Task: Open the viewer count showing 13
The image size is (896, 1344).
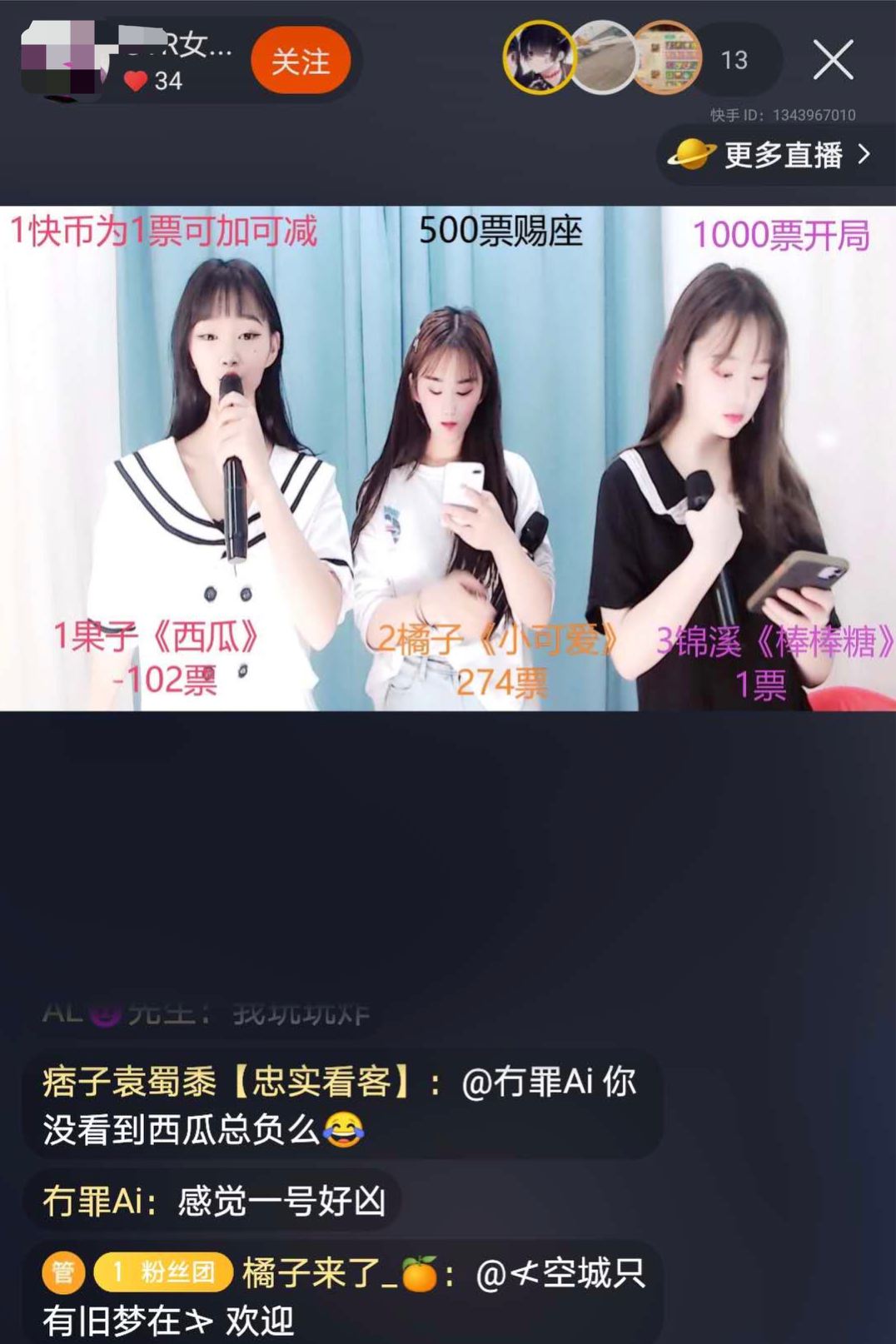Action: 734,60
